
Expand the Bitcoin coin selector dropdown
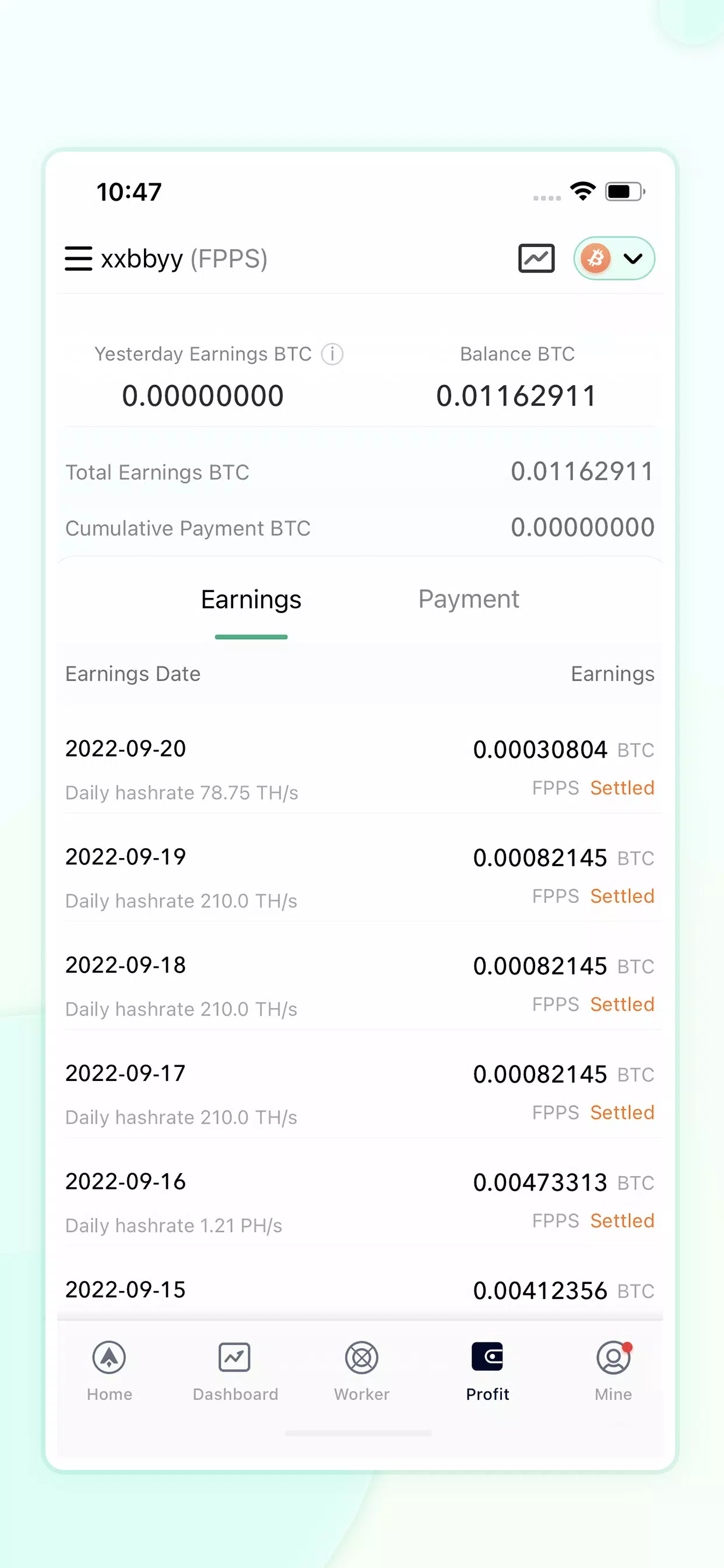pos(614,258)
